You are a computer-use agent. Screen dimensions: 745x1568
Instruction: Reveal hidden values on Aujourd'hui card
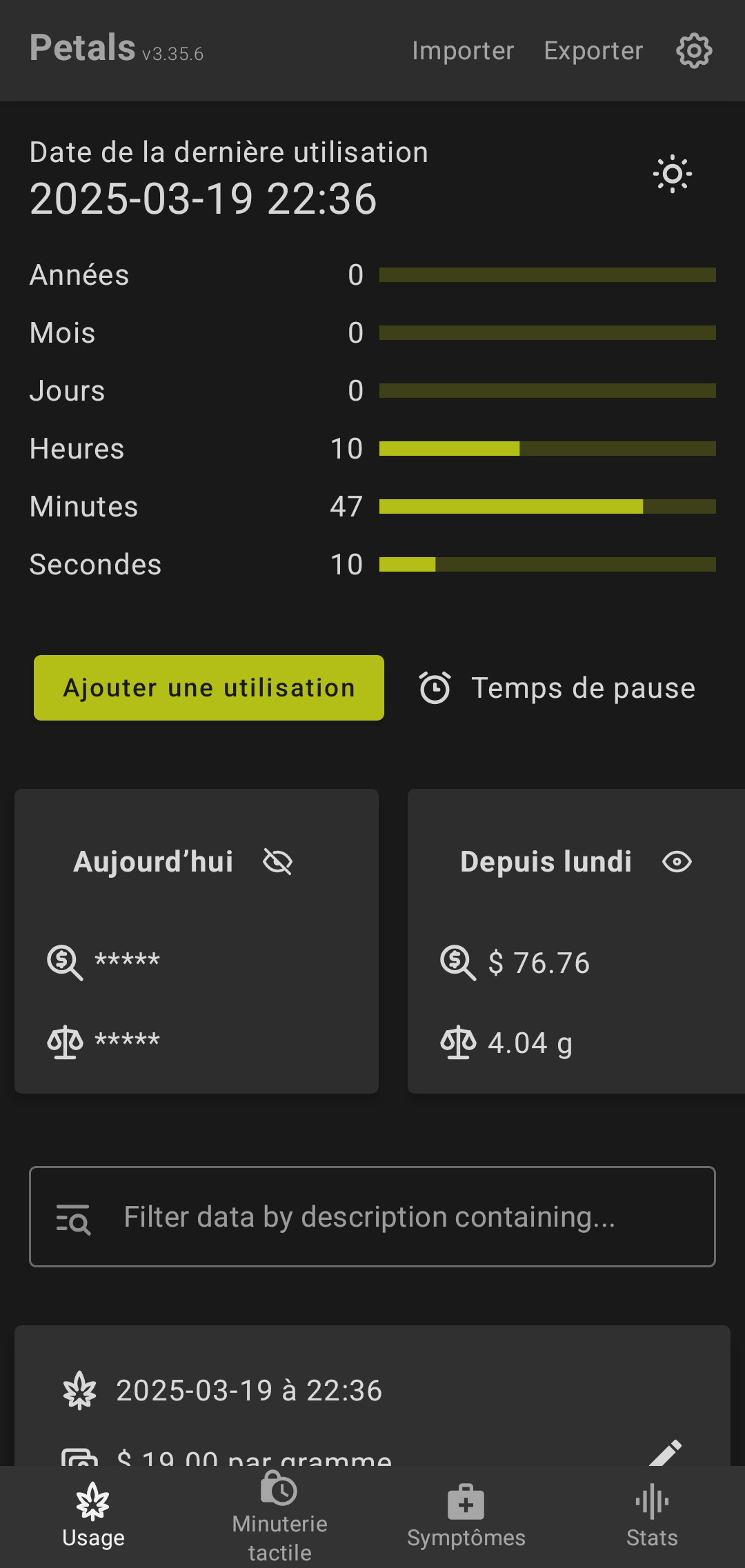(x=278, y=861)
